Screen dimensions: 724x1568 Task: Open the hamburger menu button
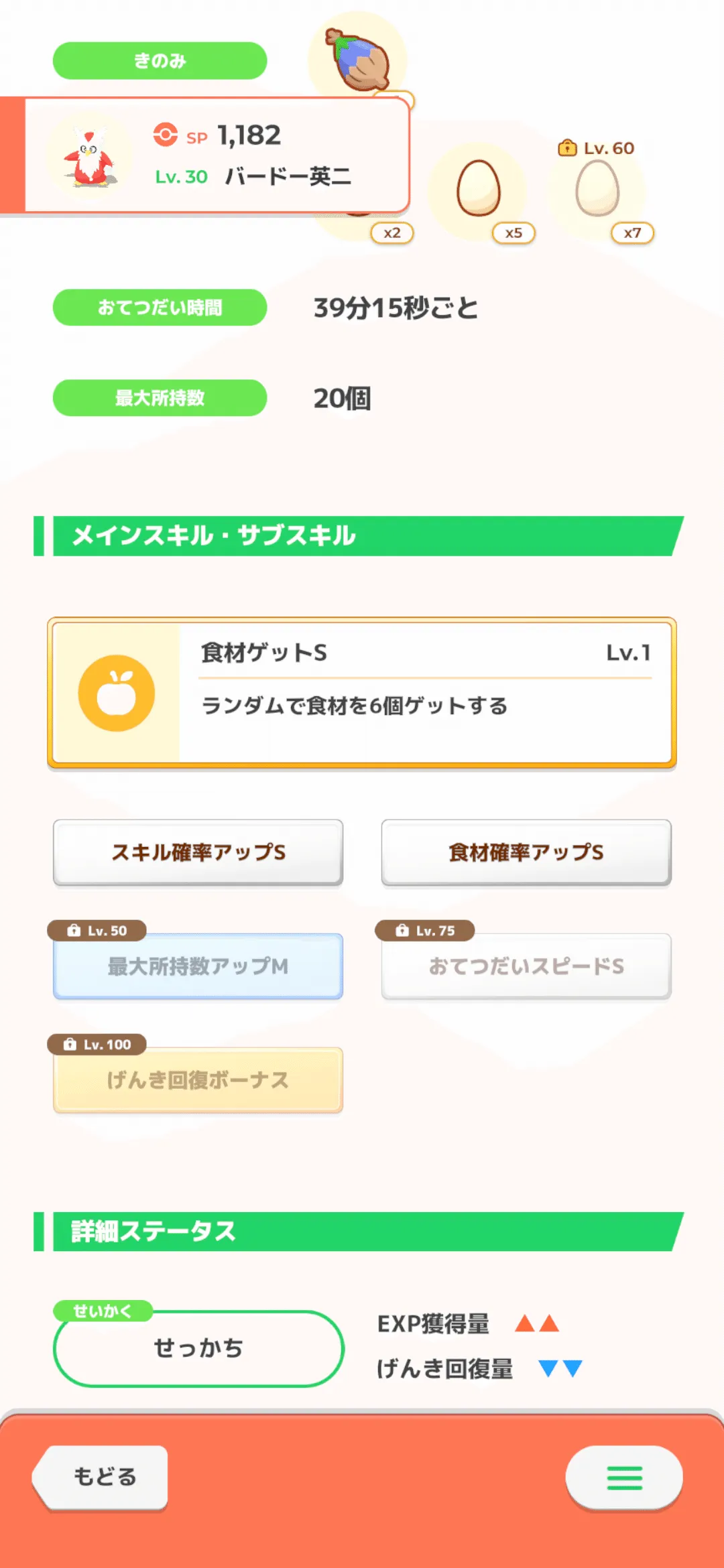click(624, 1477)
